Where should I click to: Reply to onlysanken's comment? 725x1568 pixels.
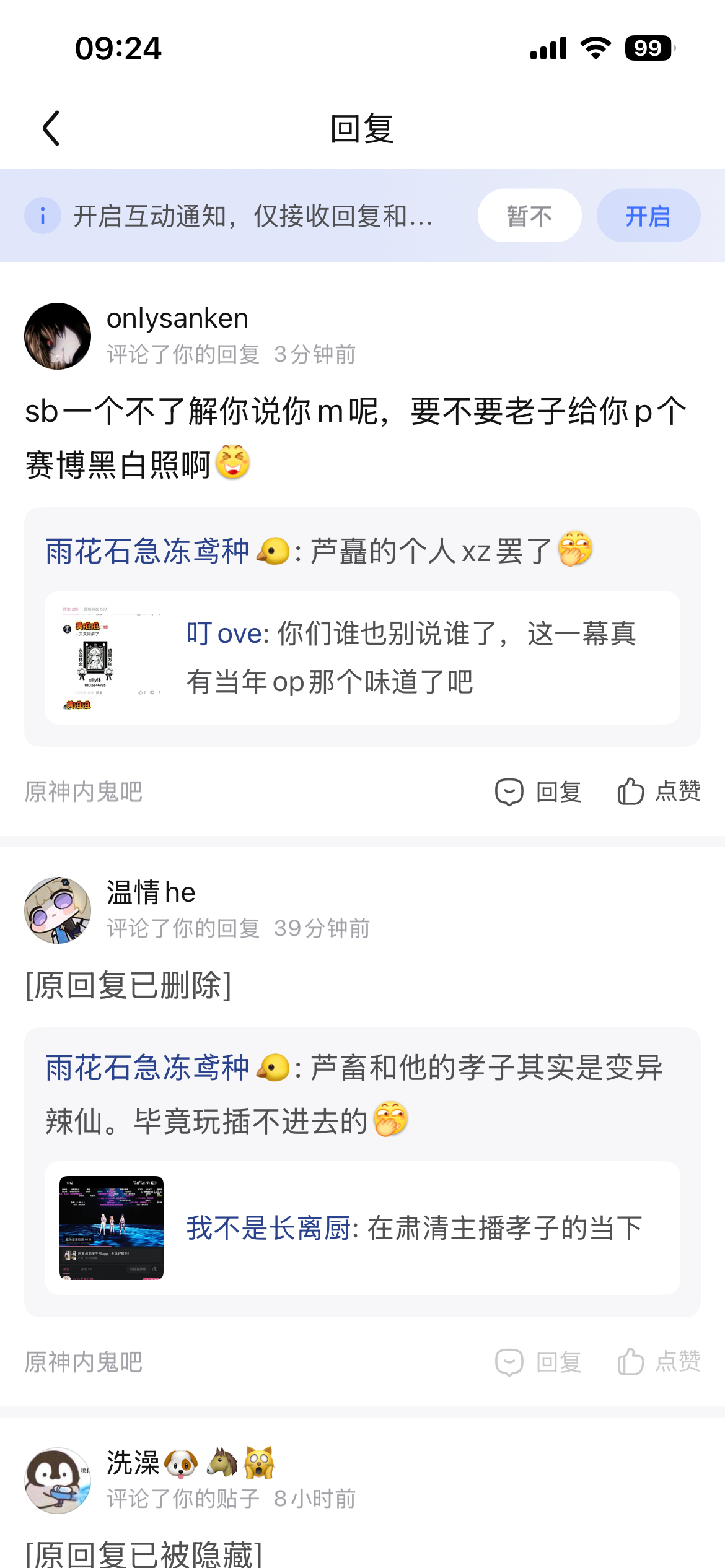[538, 791]
